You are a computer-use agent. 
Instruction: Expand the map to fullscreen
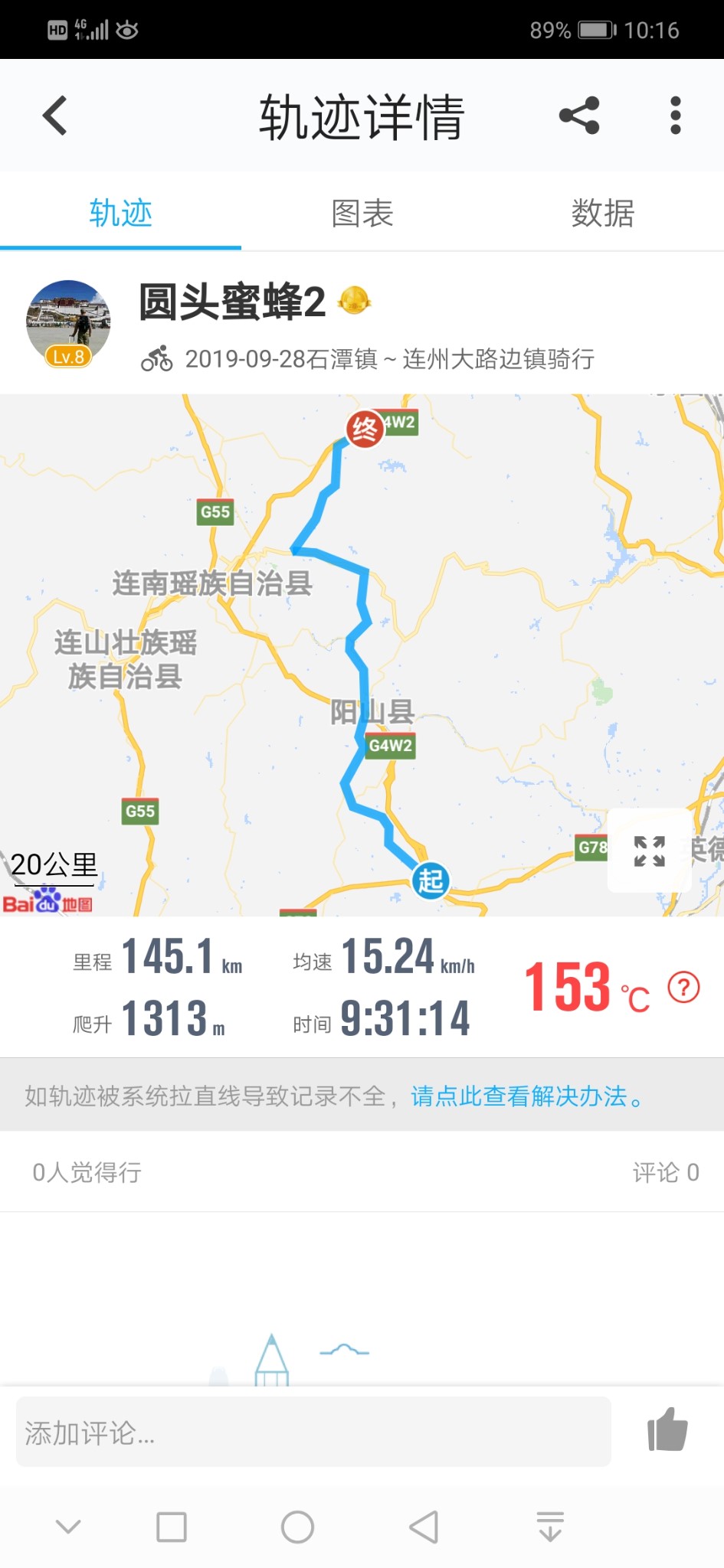point(649,851)
